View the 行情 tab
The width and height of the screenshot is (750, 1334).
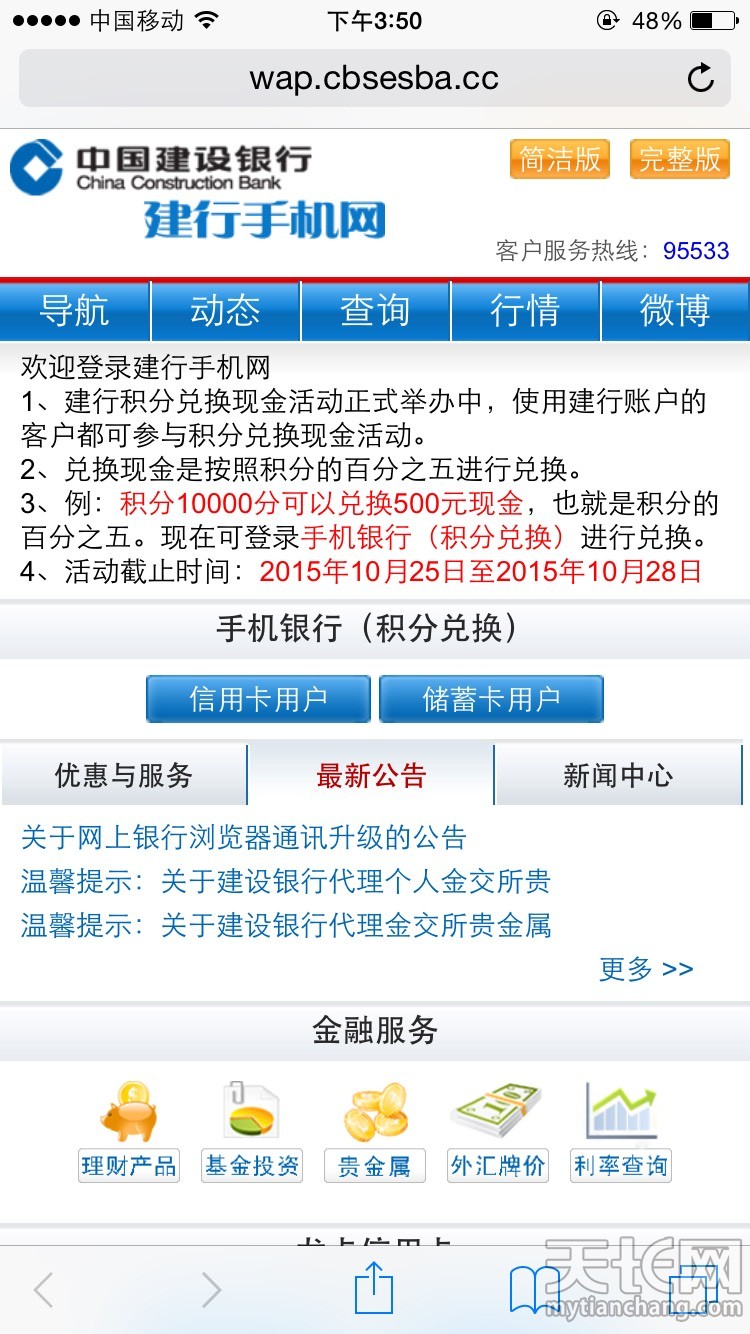pos(525,310)
